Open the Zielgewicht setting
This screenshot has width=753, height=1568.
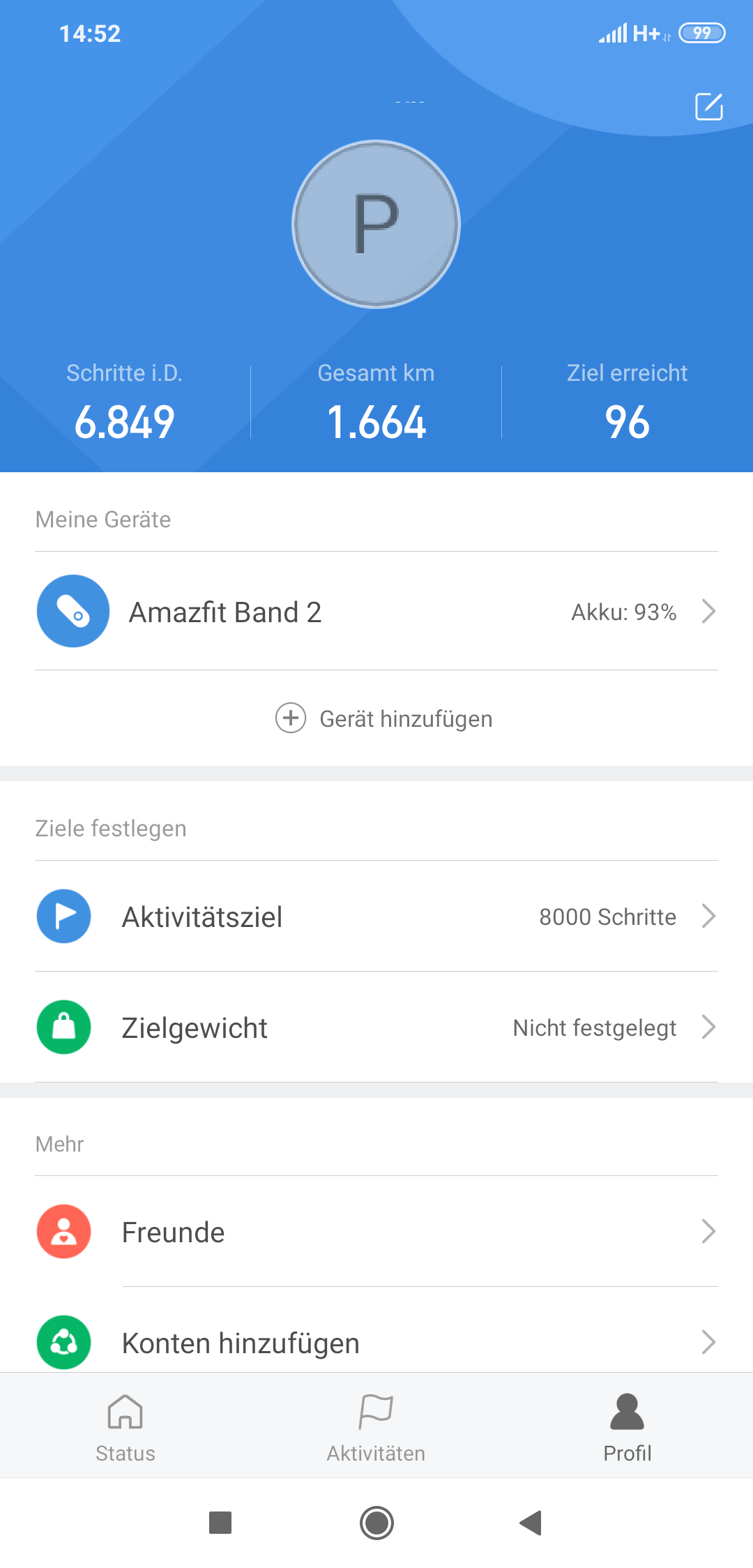(x=376, y=1027)
